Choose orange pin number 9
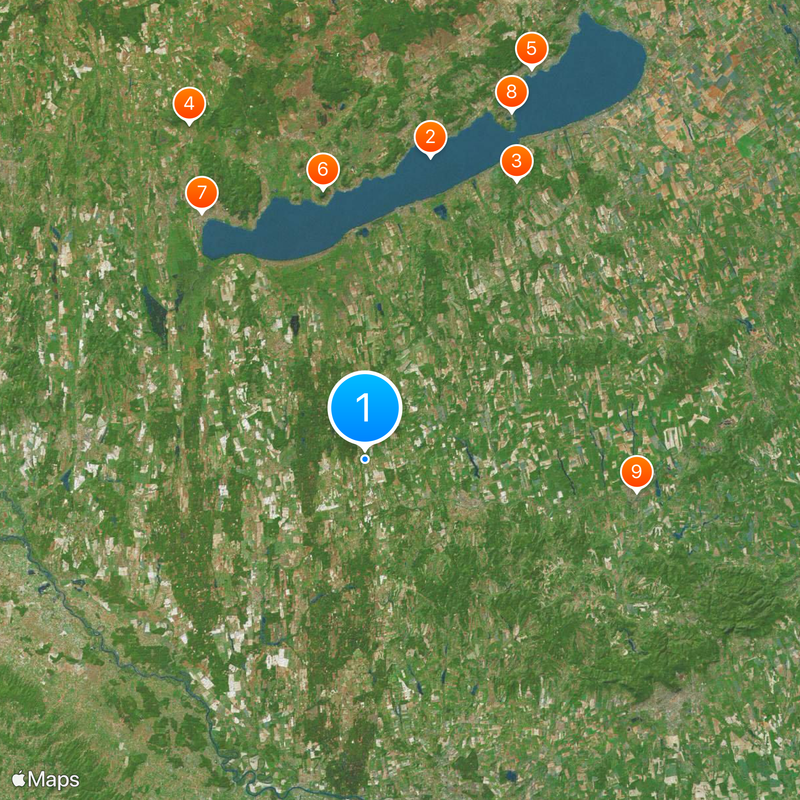The image size is (800, 800). click(x=636, y=472)
